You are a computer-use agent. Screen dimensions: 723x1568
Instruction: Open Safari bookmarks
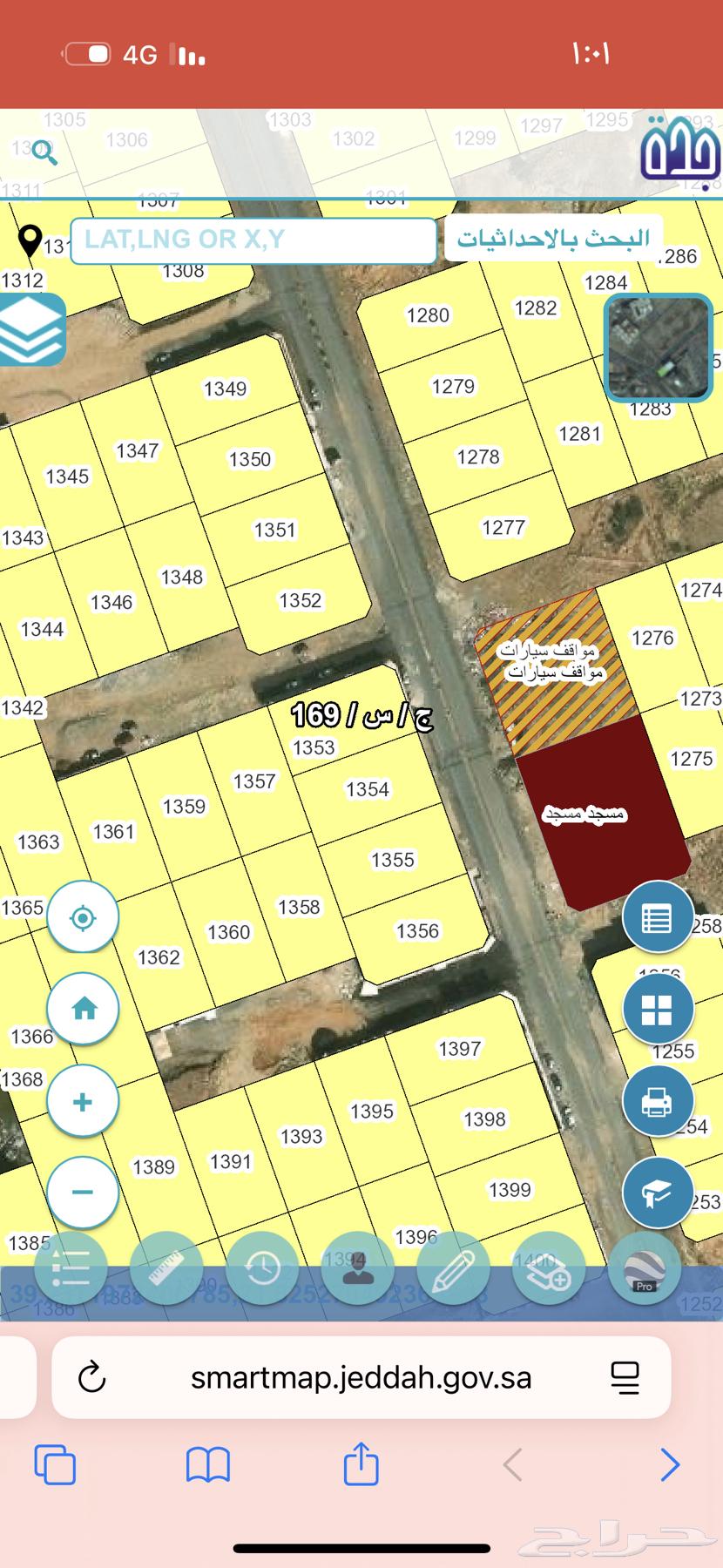[208, 1464]
